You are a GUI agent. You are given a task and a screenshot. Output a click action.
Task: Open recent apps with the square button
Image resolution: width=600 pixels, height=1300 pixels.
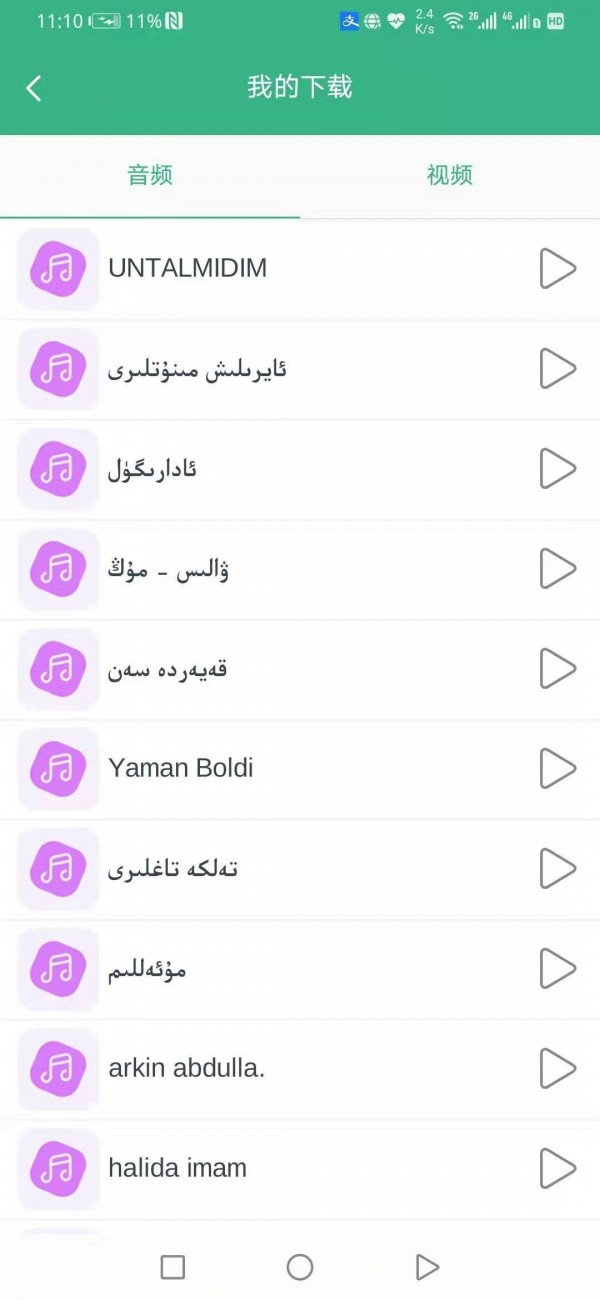pyautogui.click(x=173, y=1267)
